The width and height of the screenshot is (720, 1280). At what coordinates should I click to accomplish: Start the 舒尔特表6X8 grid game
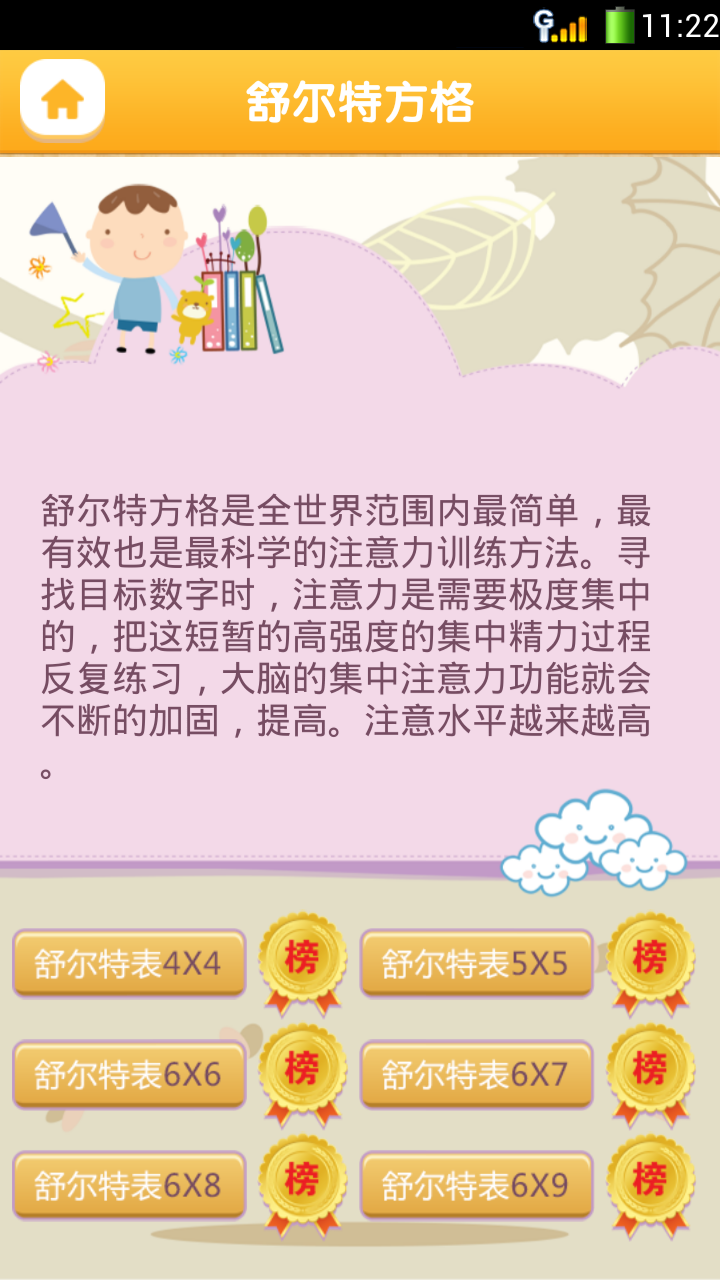[x=129, y=1183]
